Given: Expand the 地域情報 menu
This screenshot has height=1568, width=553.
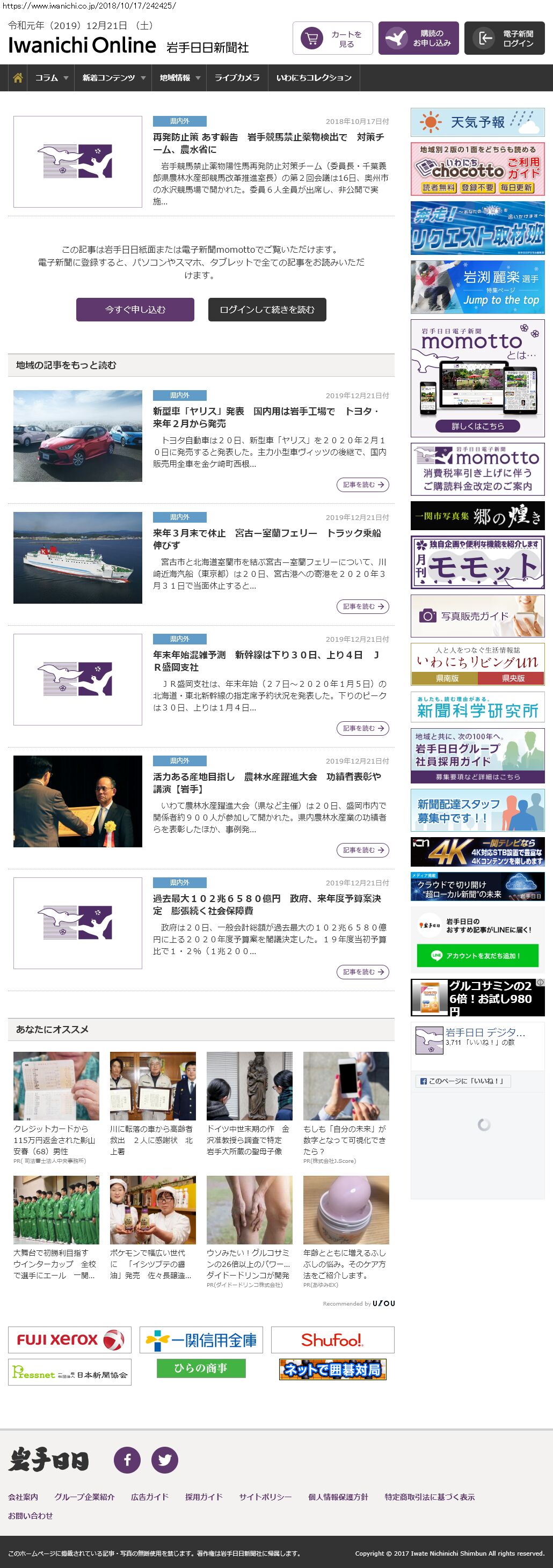Looking at the screenshot, I should (180, 78).
